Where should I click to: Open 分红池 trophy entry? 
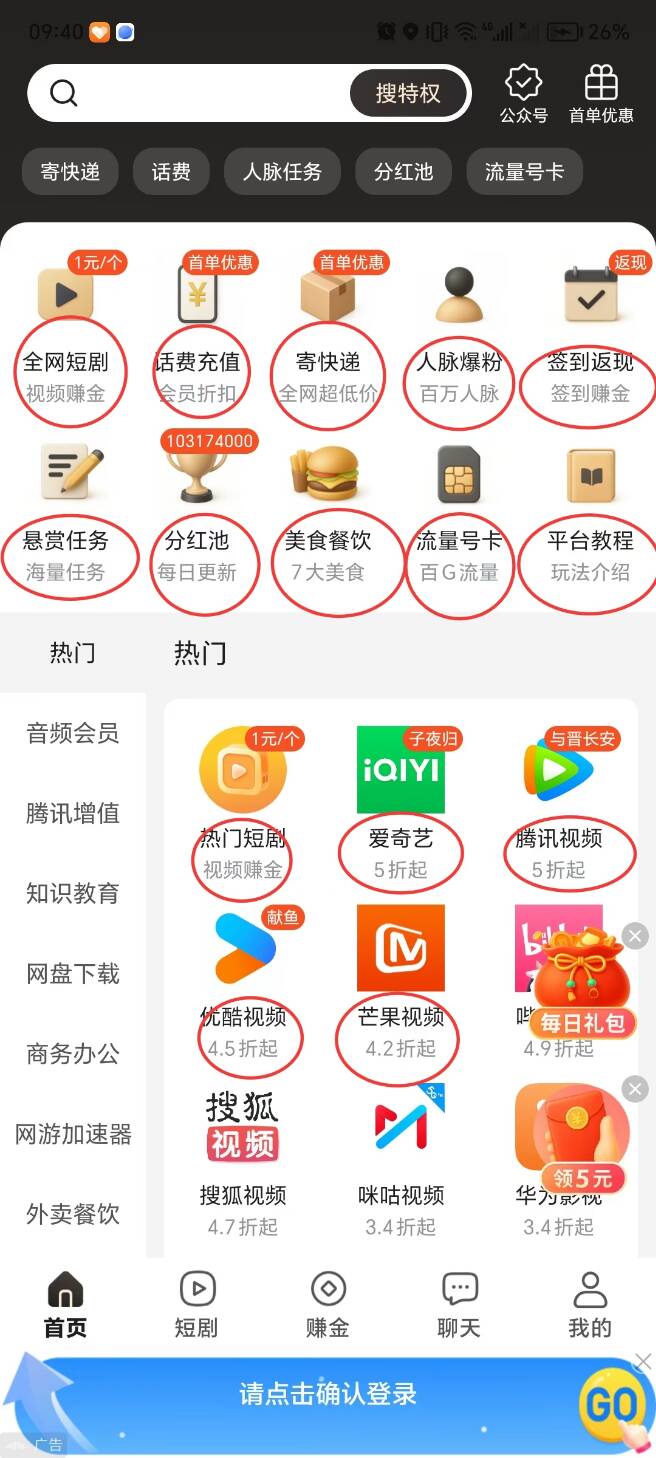pyautogui.click(x=198, y=510)
